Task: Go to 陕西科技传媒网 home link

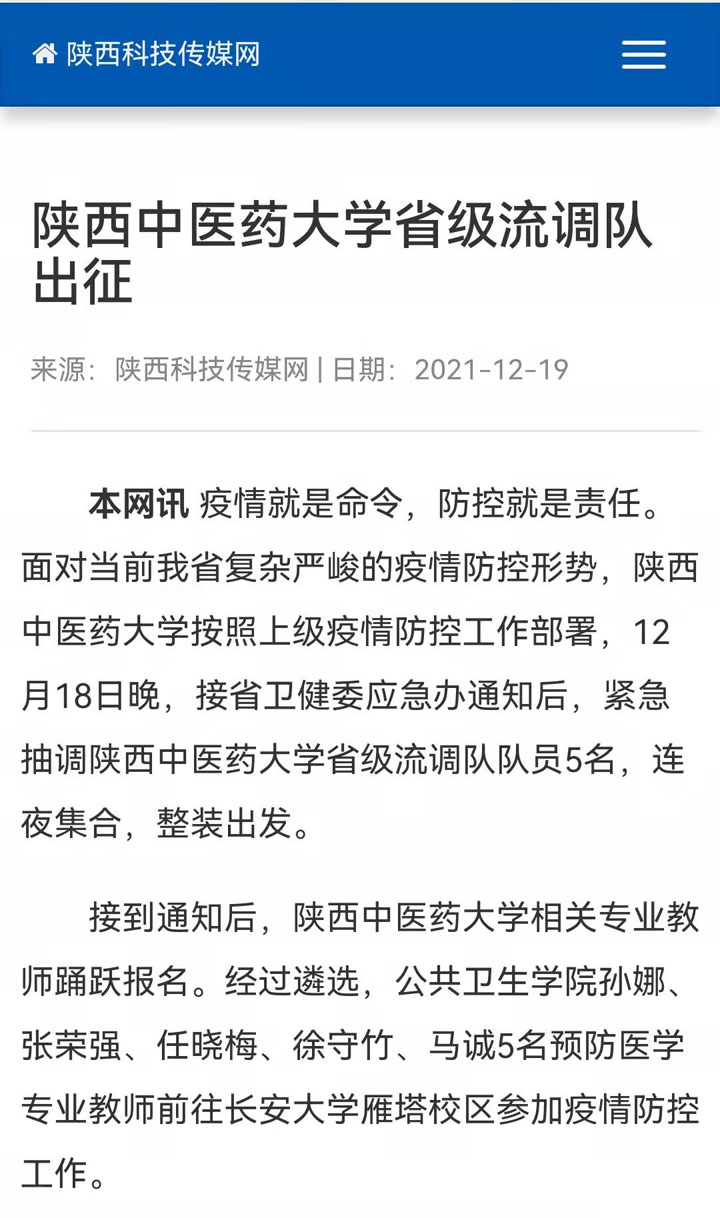Action: tap(146, 54)
